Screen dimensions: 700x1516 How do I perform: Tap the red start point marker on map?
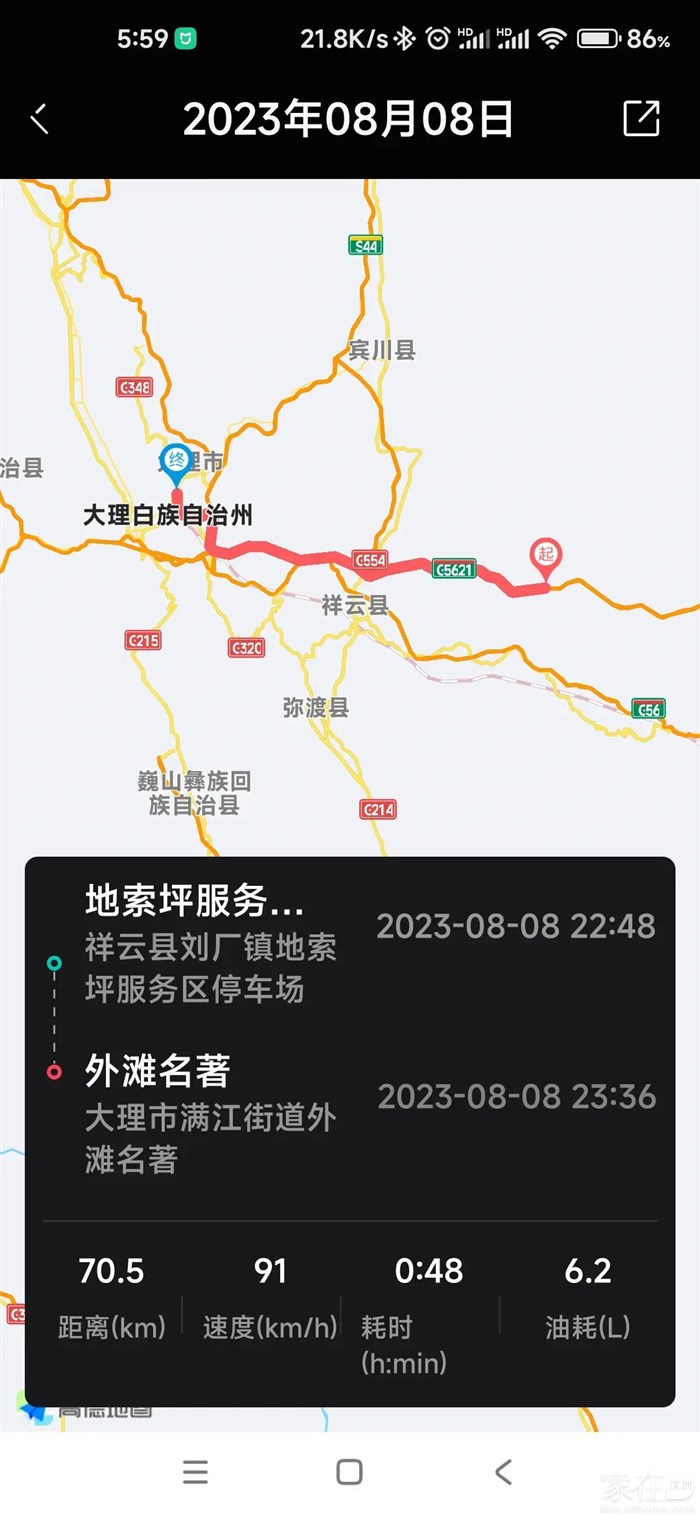545,556
